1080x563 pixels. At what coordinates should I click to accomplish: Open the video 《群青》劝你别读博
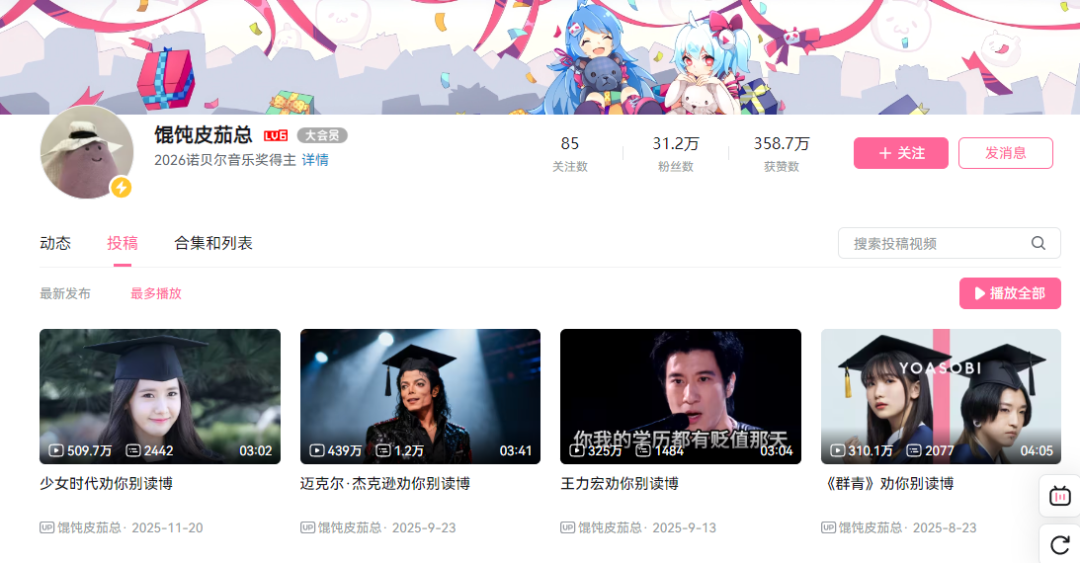[940, 396]
